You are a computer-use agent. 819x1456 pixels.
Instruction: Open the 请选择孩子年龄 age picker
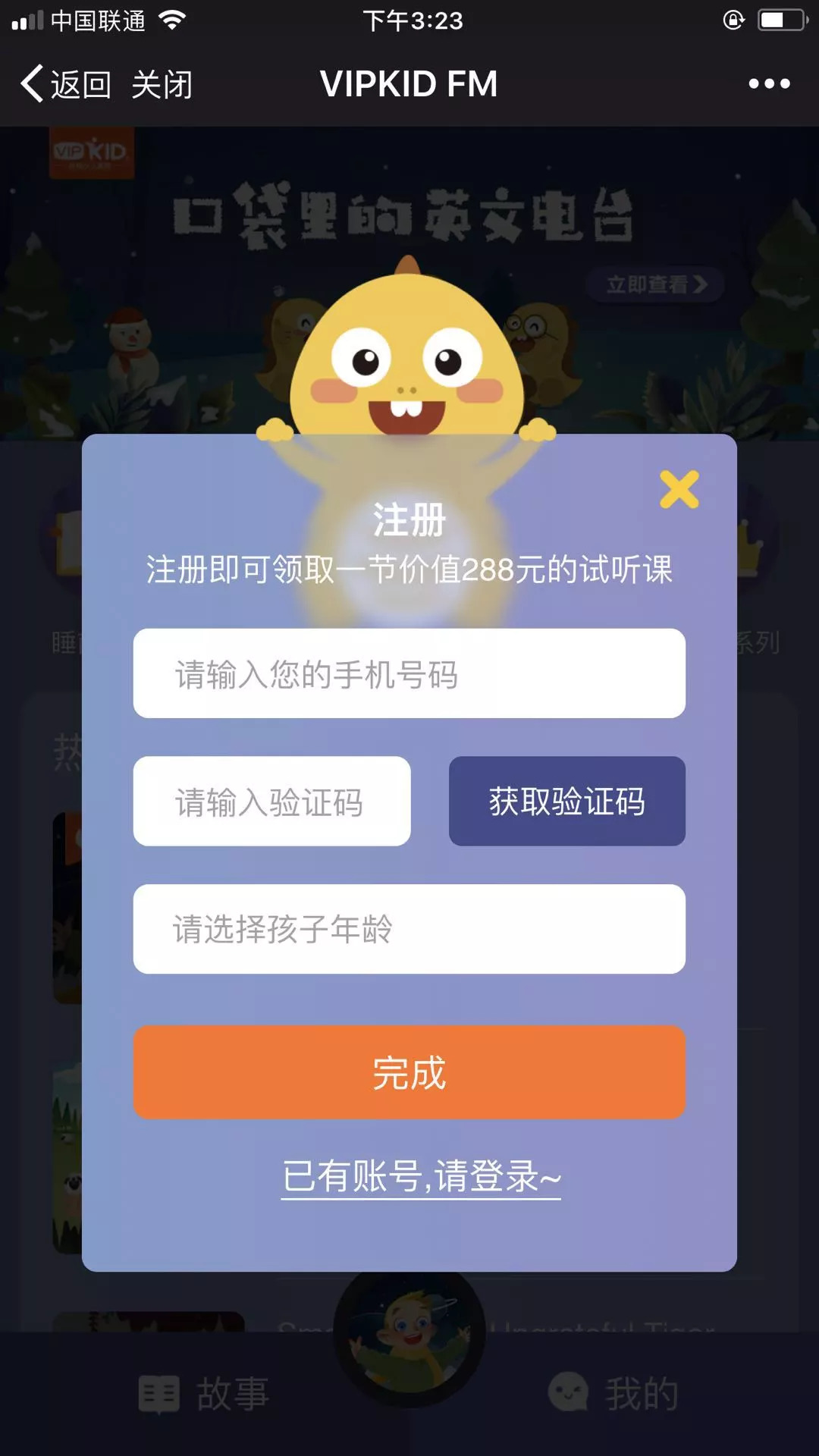click(409, 929)
